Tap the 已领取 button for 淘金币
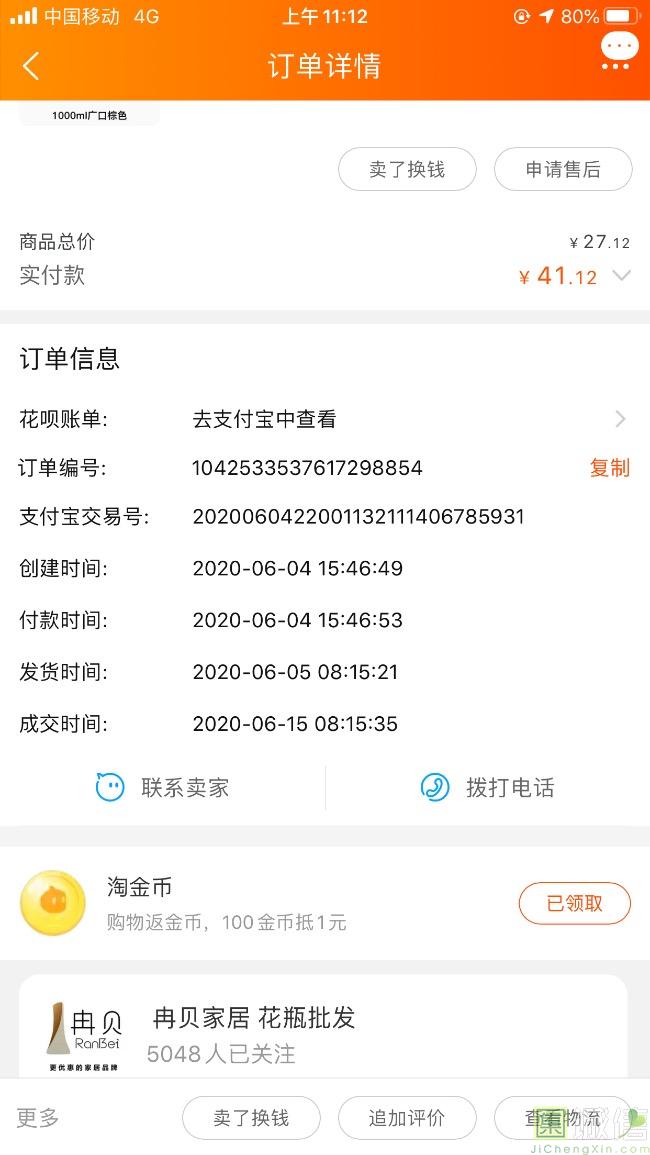The height and width of the screenshot is (1155, 650). pyautogui.click(x=574, y=903)
